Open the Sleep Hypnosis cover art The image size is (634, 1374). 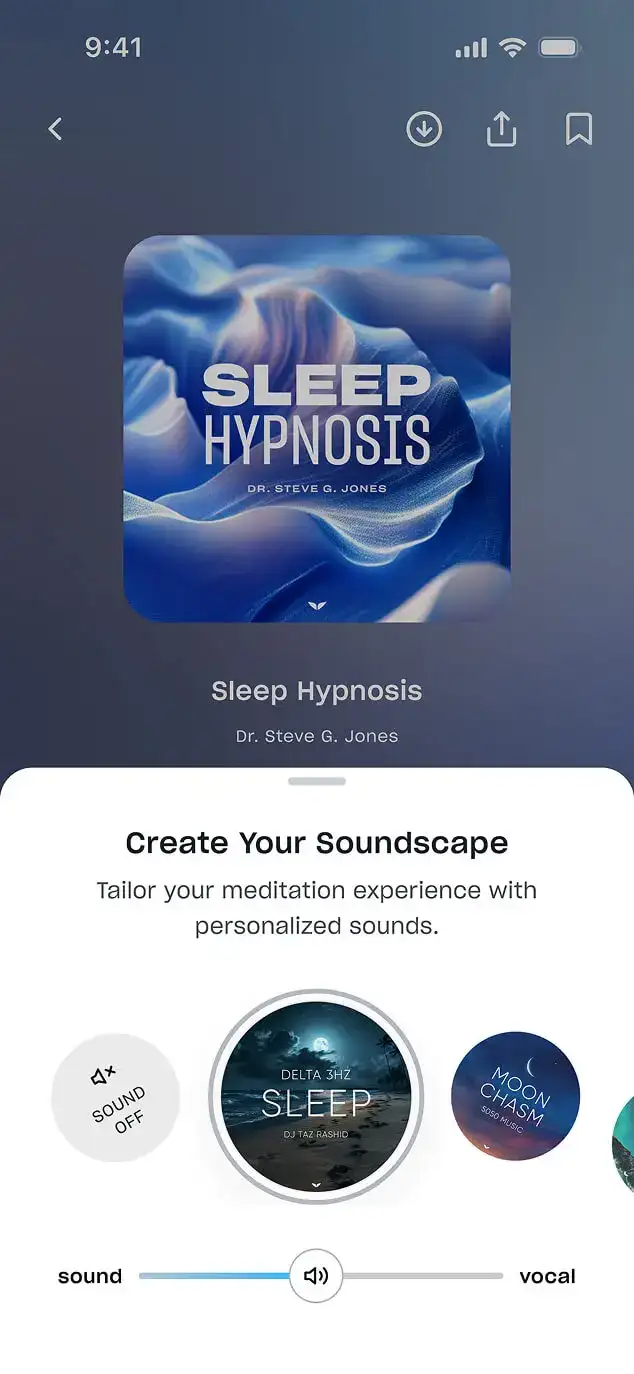317,429
